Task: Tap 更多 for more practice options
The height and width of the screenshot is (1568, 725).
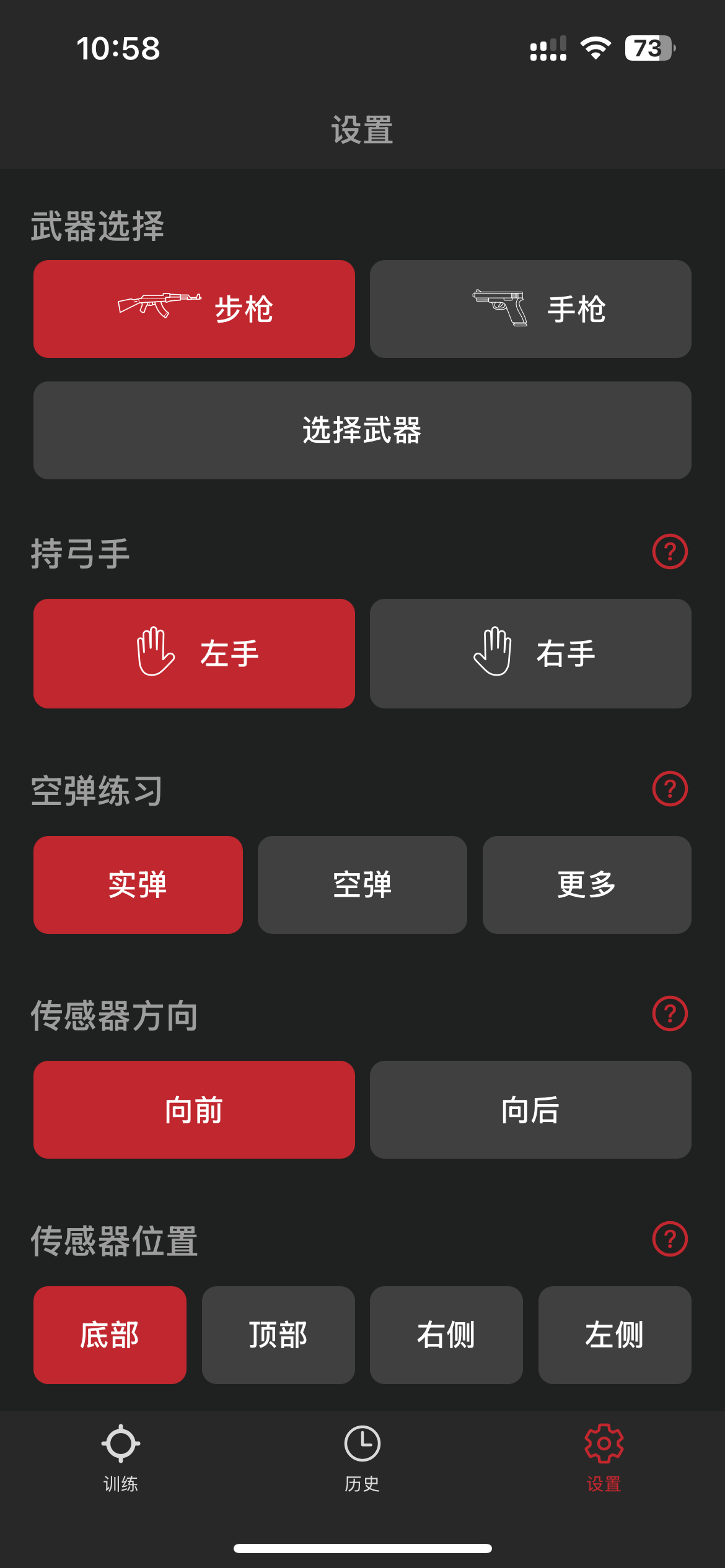Action: [587, 884]
